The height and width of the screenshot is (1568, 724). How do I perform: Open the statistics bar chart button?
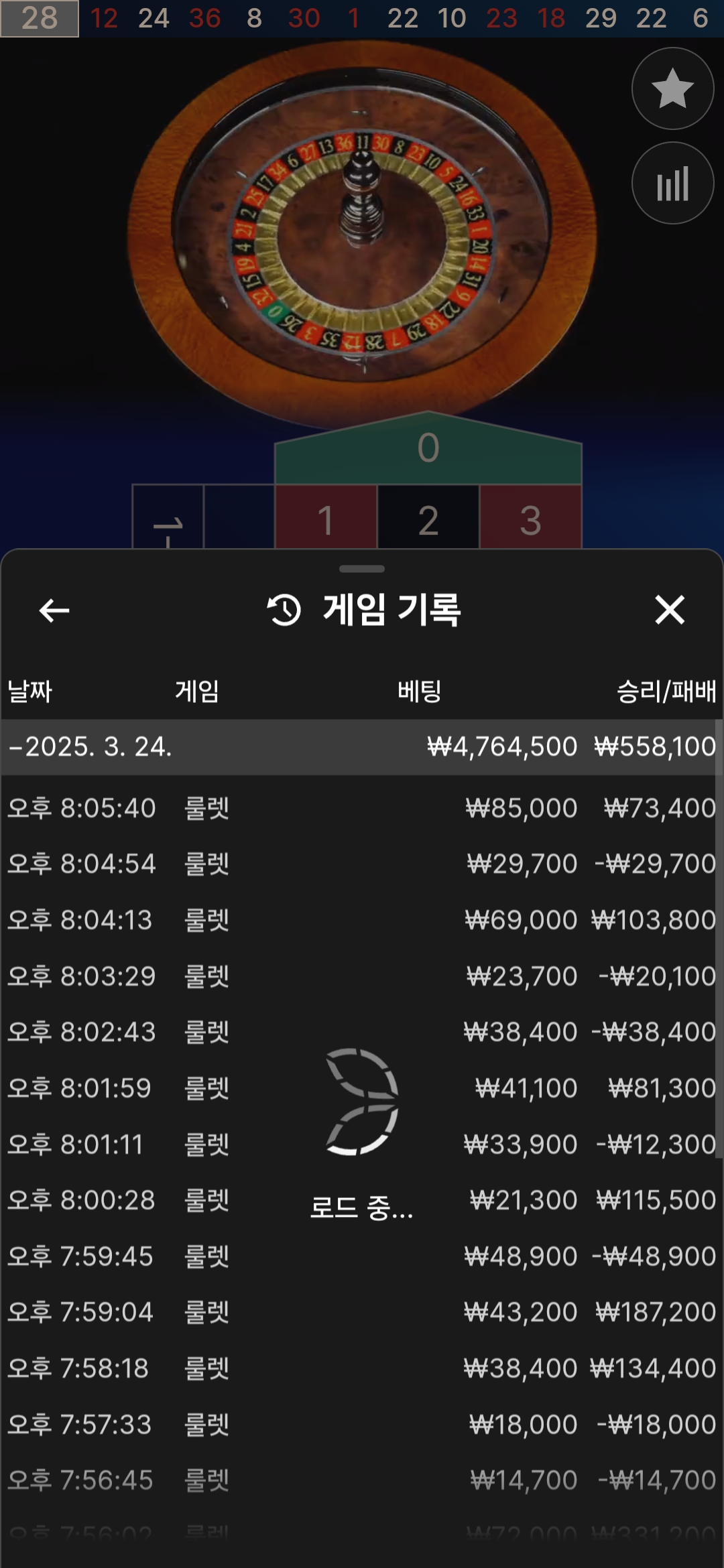pos(672,183)
